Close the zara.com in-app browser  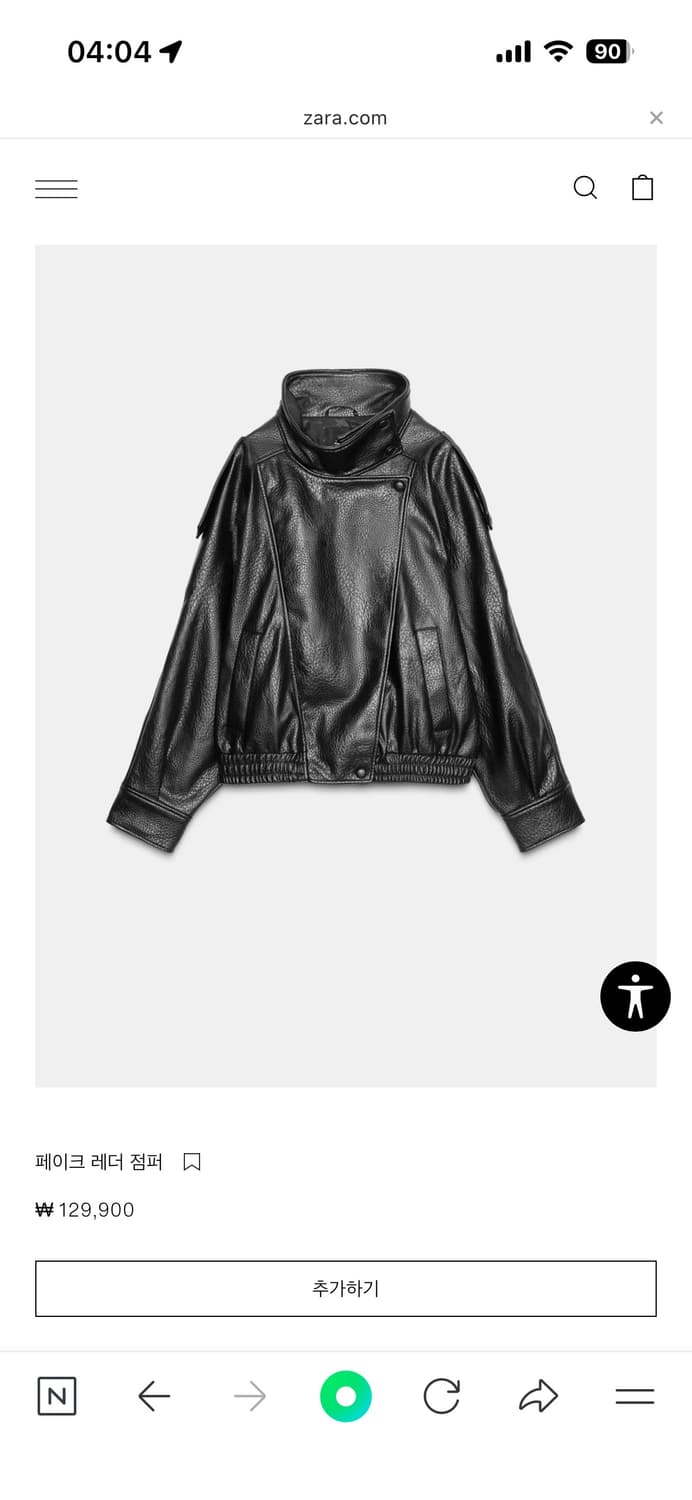click(x=656, y=118)
